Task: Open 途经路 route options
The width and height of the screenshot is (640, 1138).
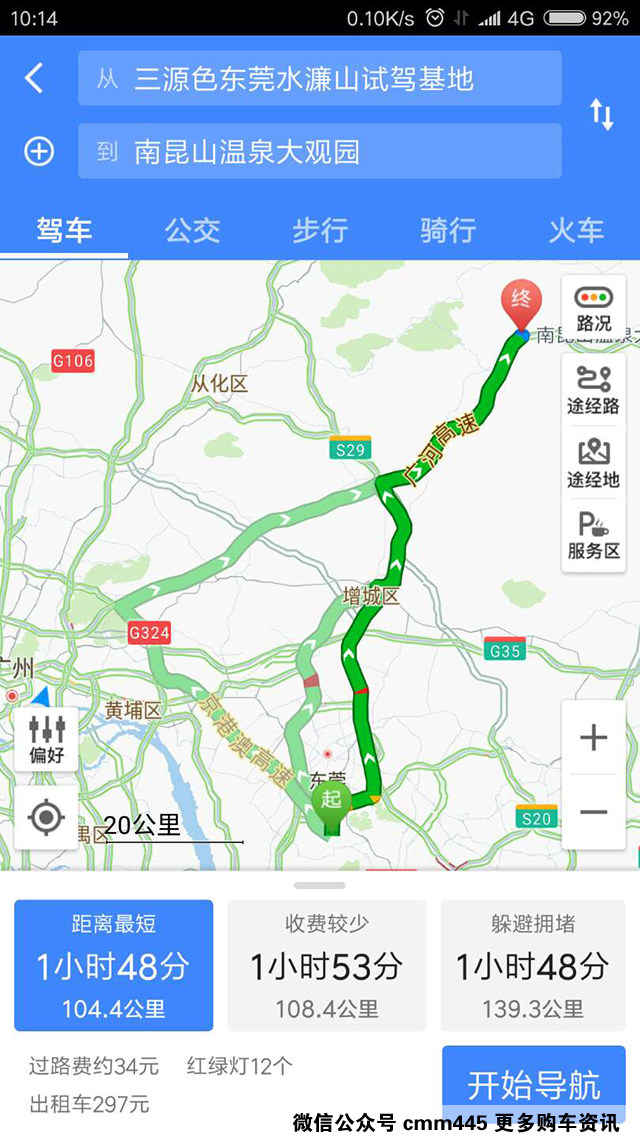Action: (x=594, y=391)
